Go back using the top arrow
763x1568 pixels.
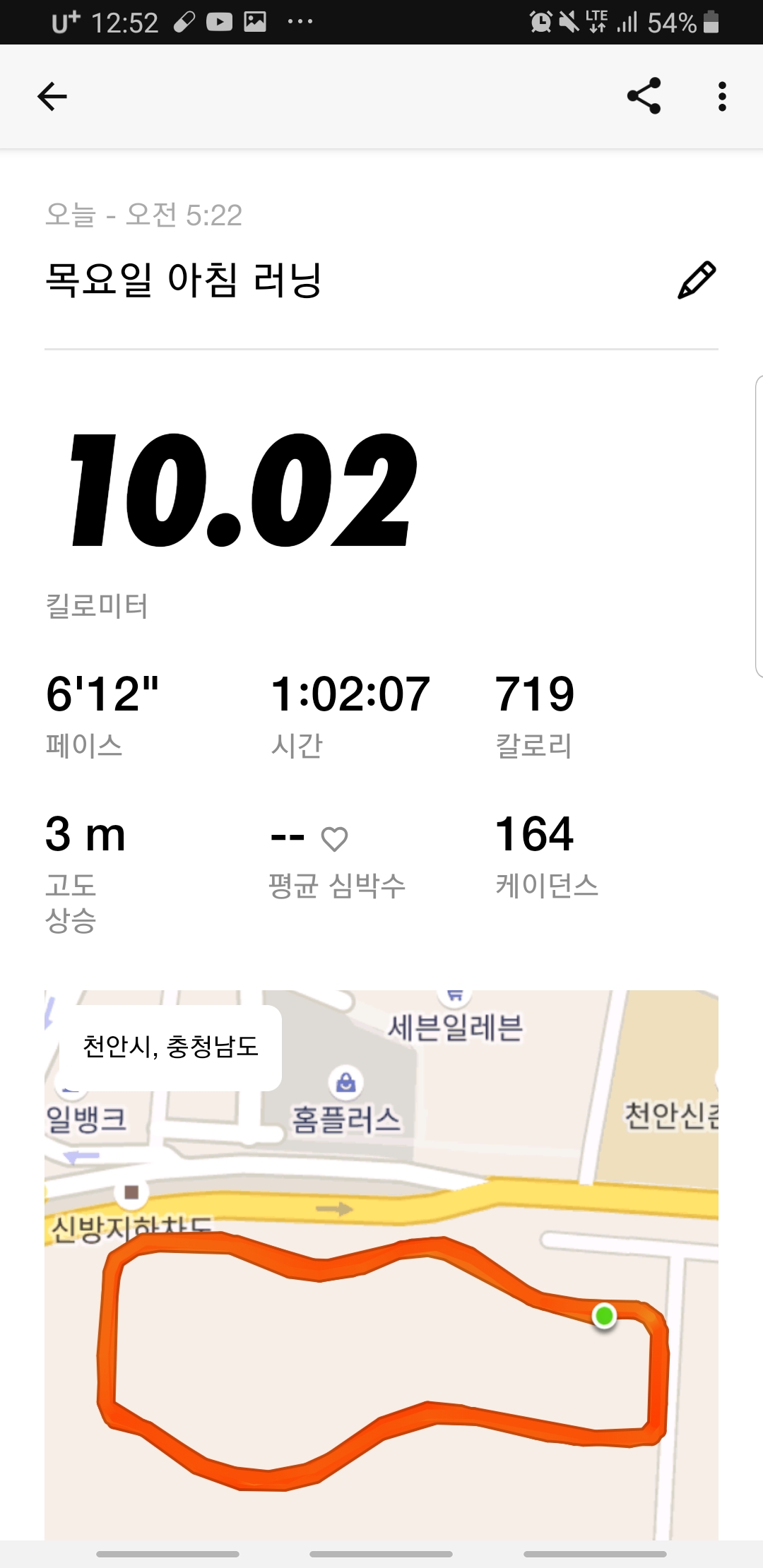52,97
